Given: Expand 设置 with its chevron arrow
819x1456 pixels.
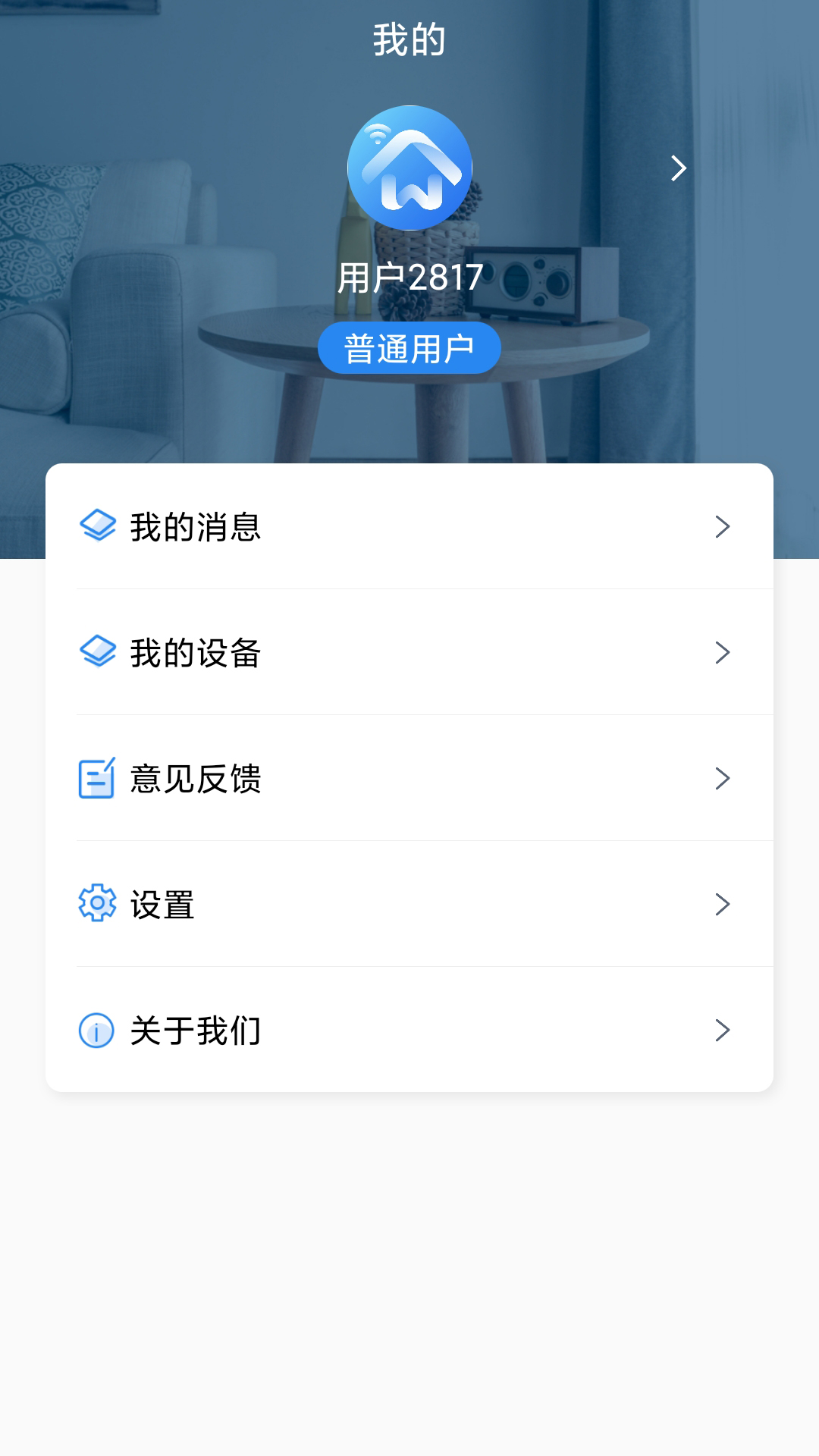Looking at the screenshot, I should [x=723, y=904].
